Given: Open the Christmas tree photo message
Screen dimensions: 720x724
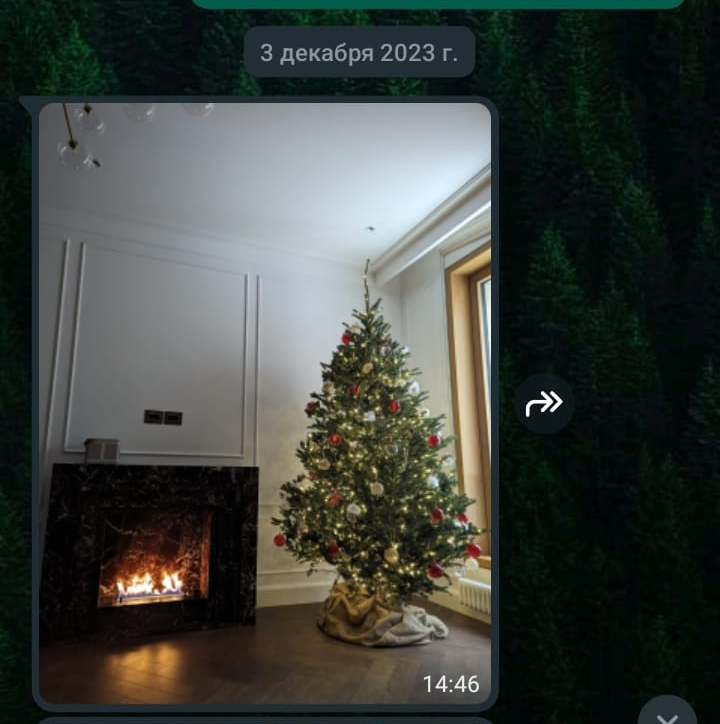Looking at the screenshot, I should point(265,400).
